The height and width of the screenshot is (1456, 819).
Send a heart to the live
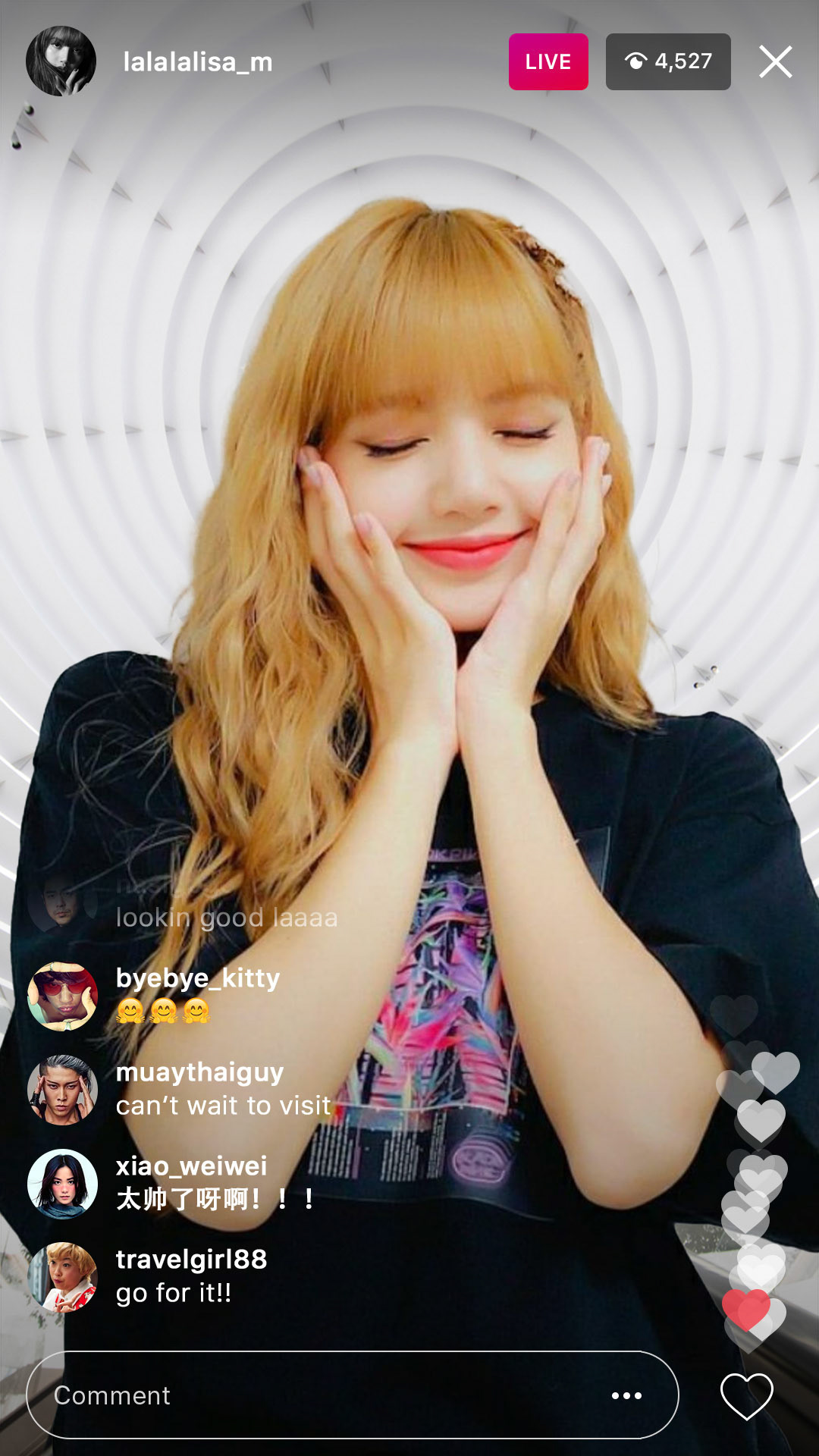(x=746, y=1396)
